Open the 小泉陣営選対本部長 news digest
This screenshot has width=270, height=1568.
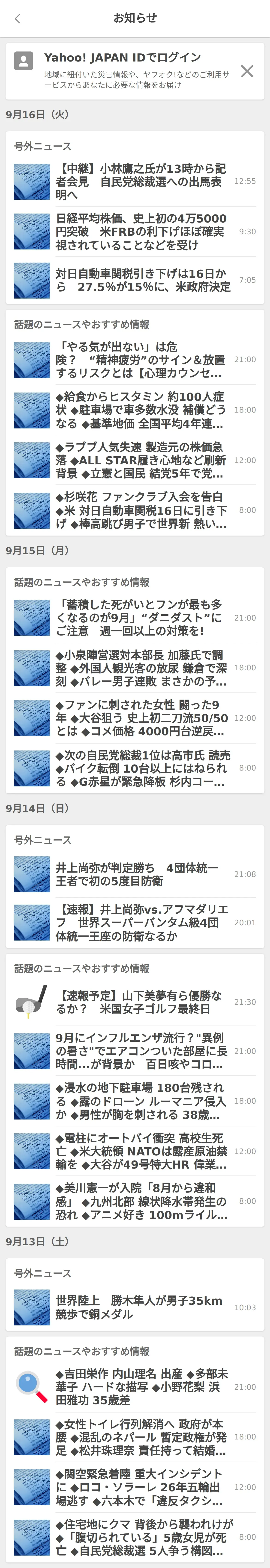(140, 668)
